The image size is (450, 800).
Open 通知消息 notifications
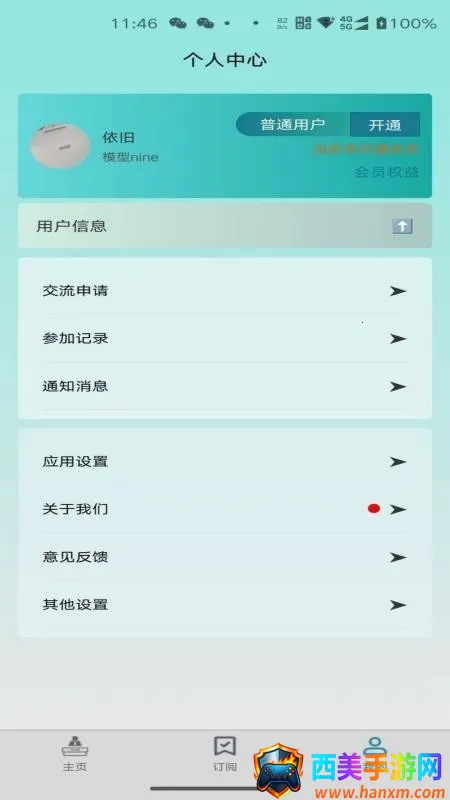coord(225,386)
